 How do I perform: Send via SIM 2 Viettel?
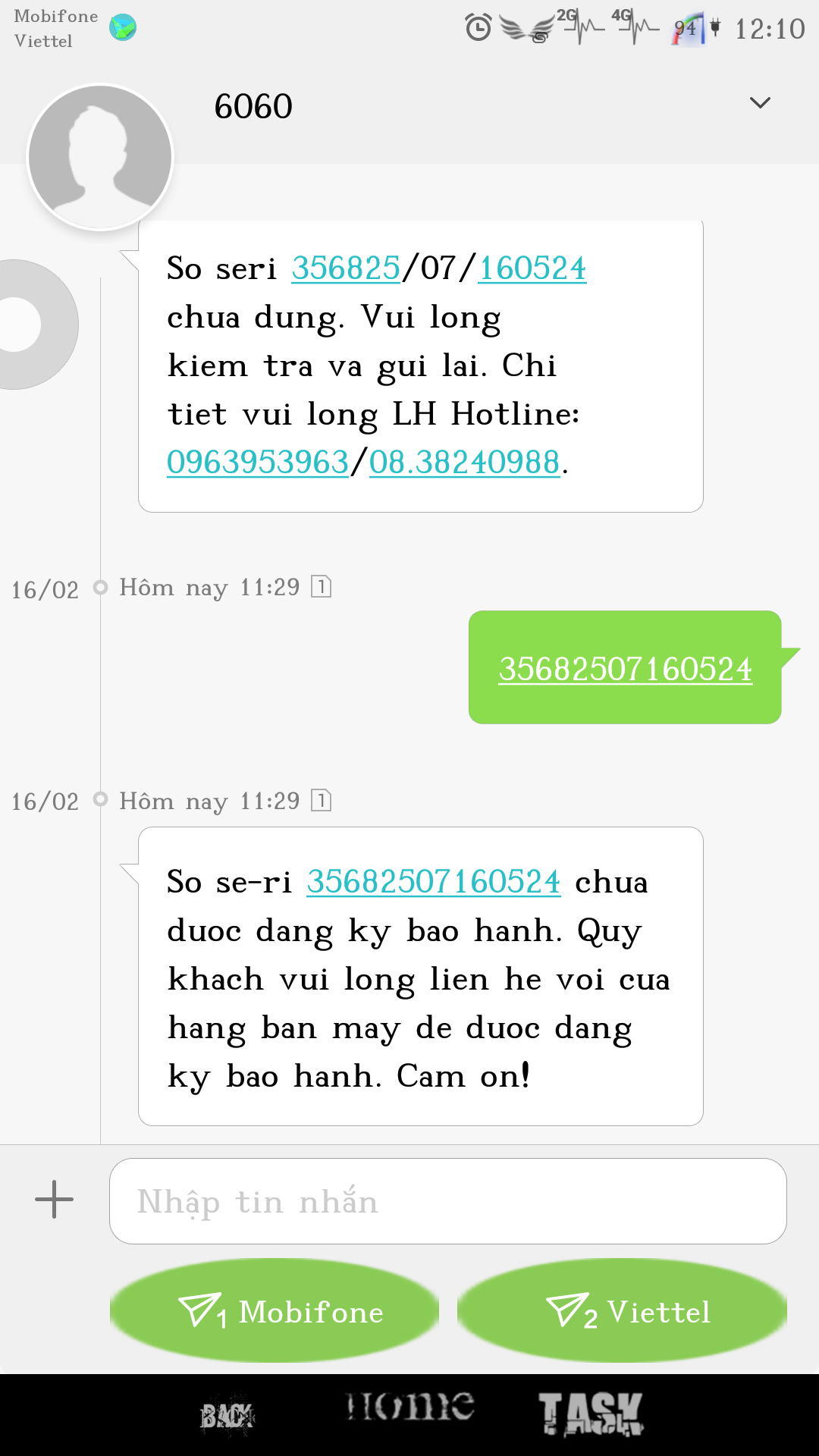coord(622,1311)
